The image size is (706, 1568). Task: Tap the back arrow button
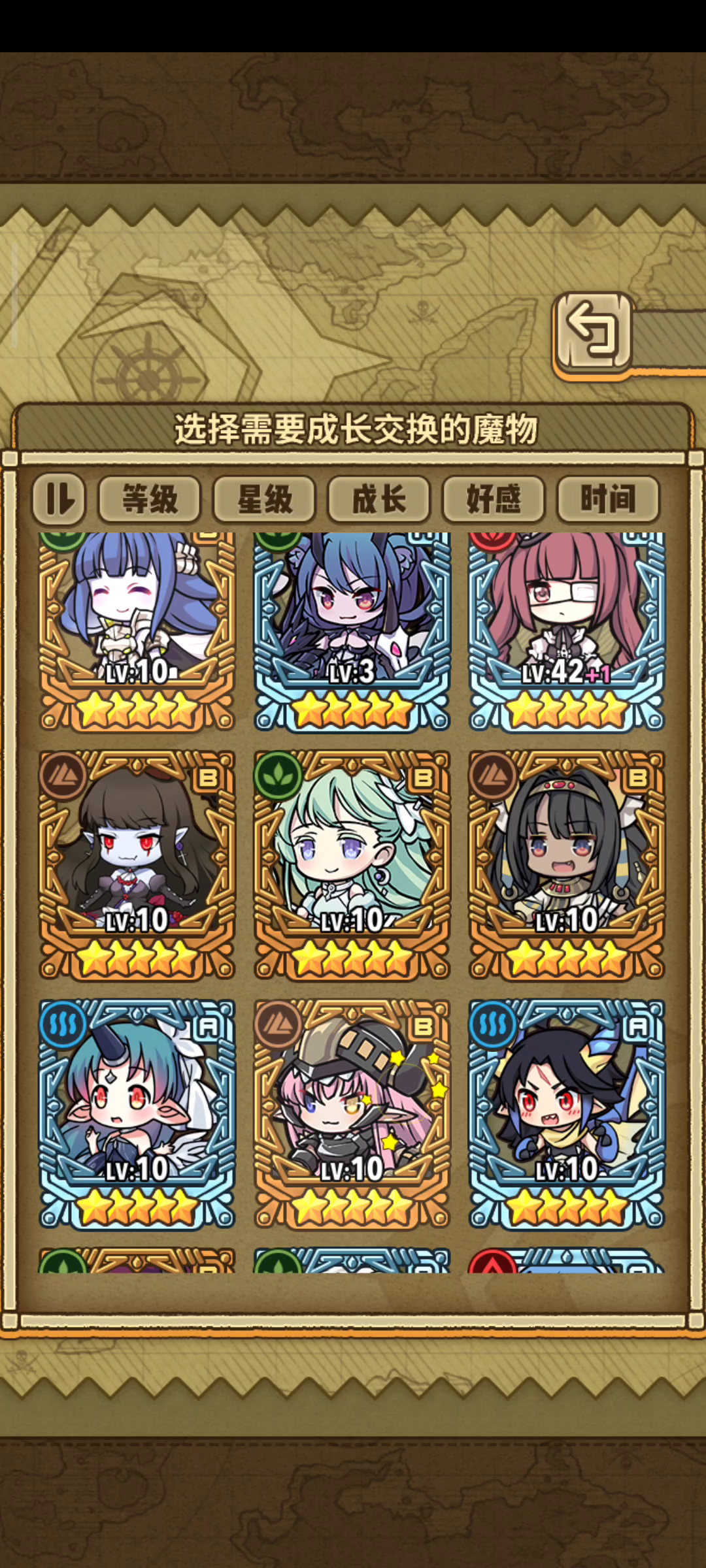point(593,332)
